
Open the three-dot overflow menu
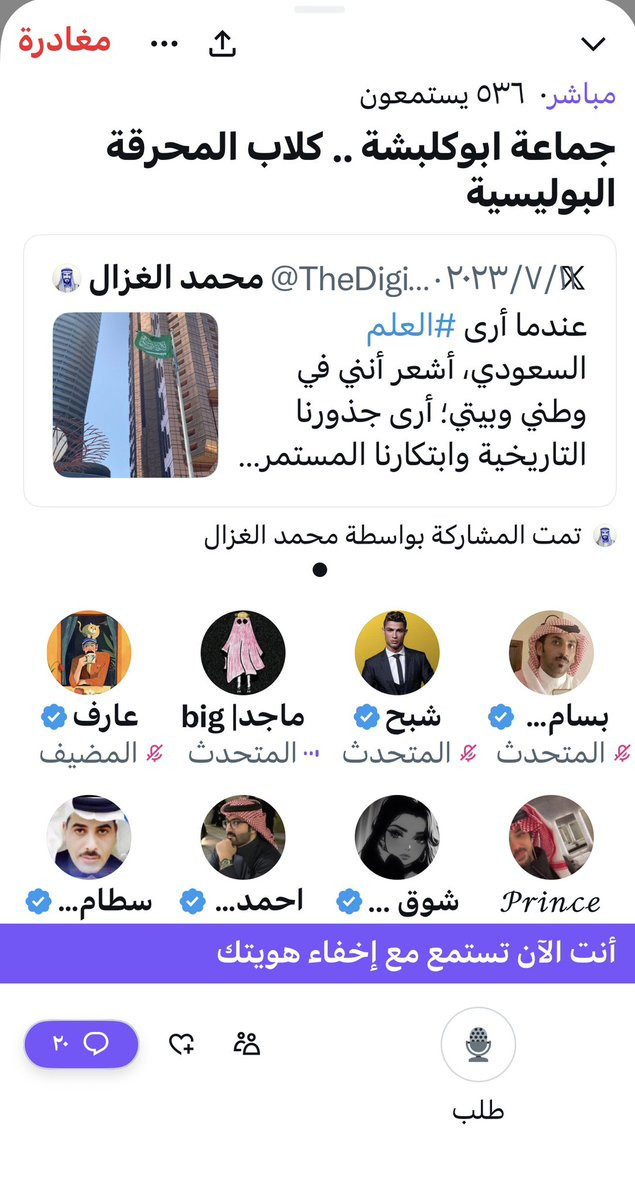[163, 44]
